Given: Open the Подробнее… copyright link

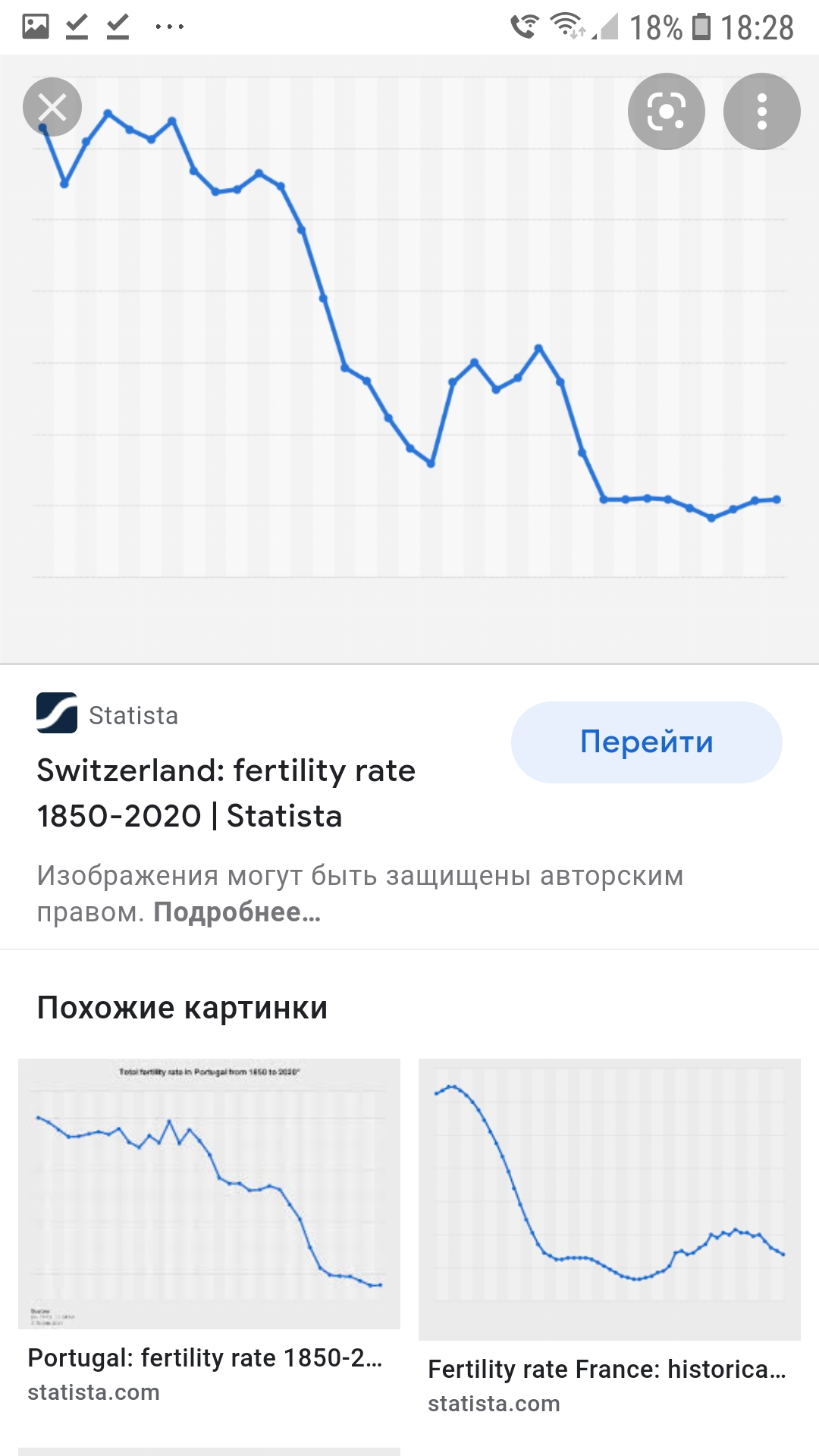Looking at the screenshot, I should pos(237,912).
